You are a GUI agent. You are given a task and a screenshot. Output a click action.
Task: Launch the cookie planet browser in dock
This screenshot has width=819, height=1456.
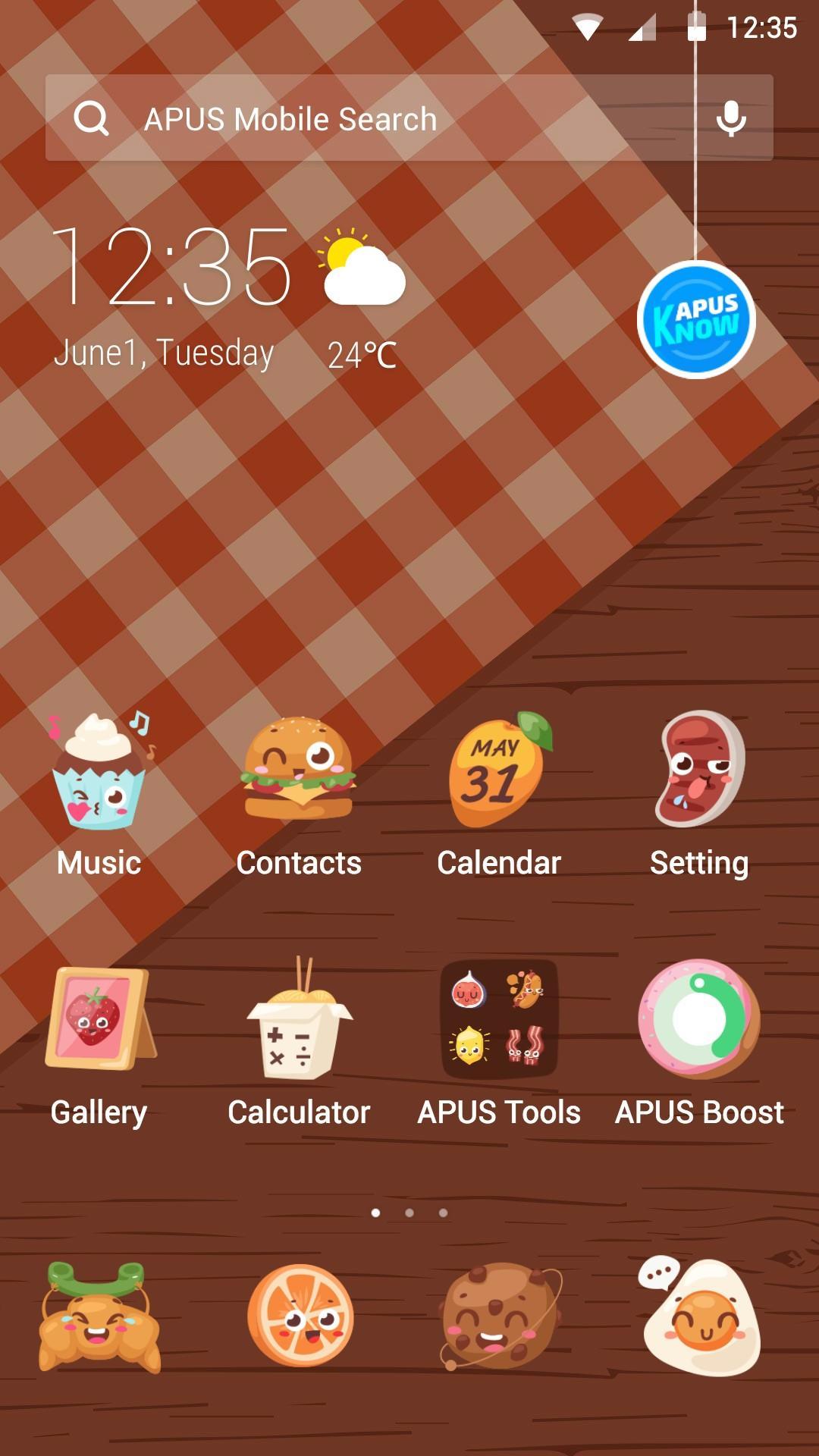point(499,1316)
